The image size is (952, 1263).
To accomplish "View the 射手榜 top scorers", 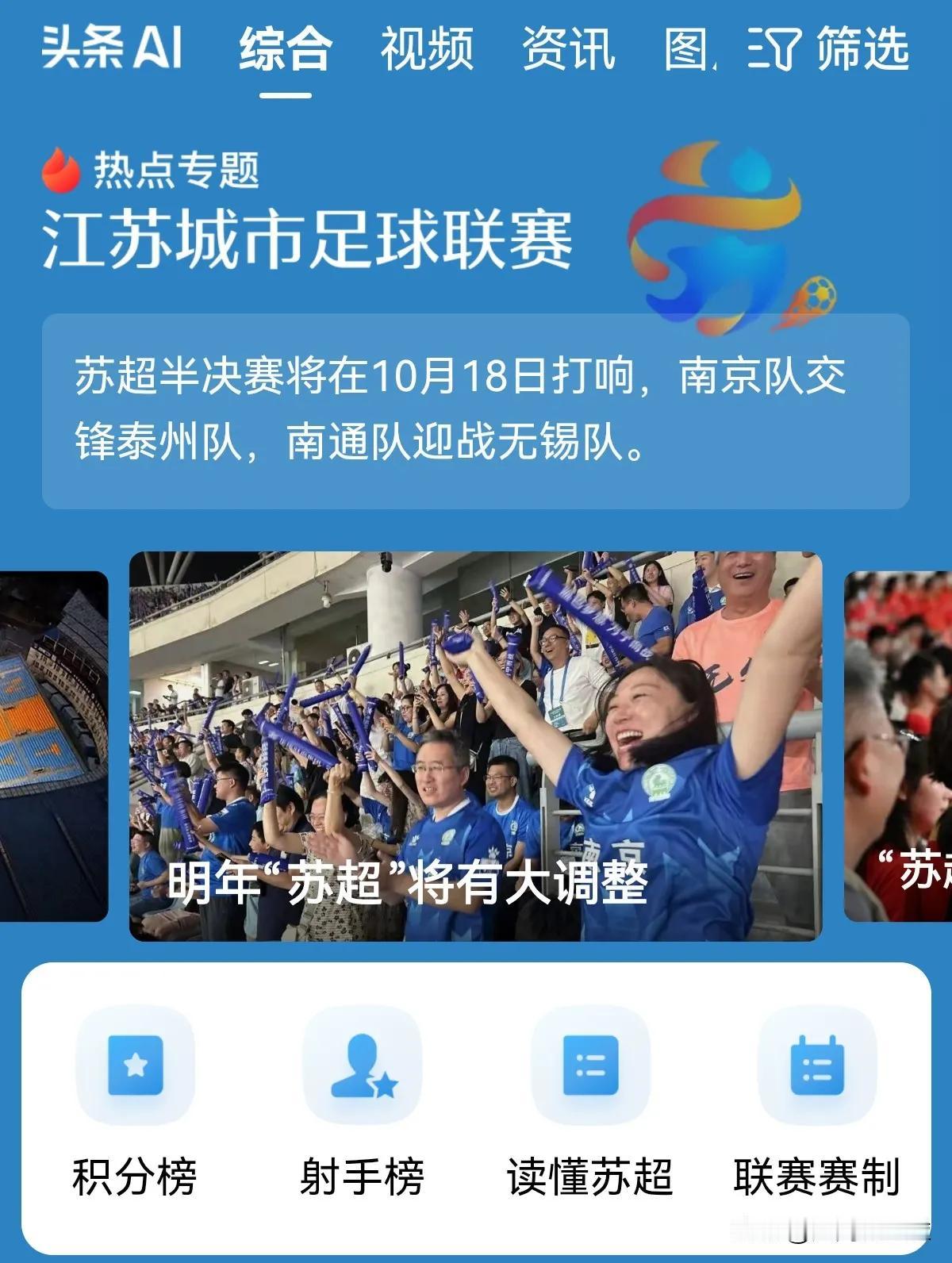I will point(363,1103).
